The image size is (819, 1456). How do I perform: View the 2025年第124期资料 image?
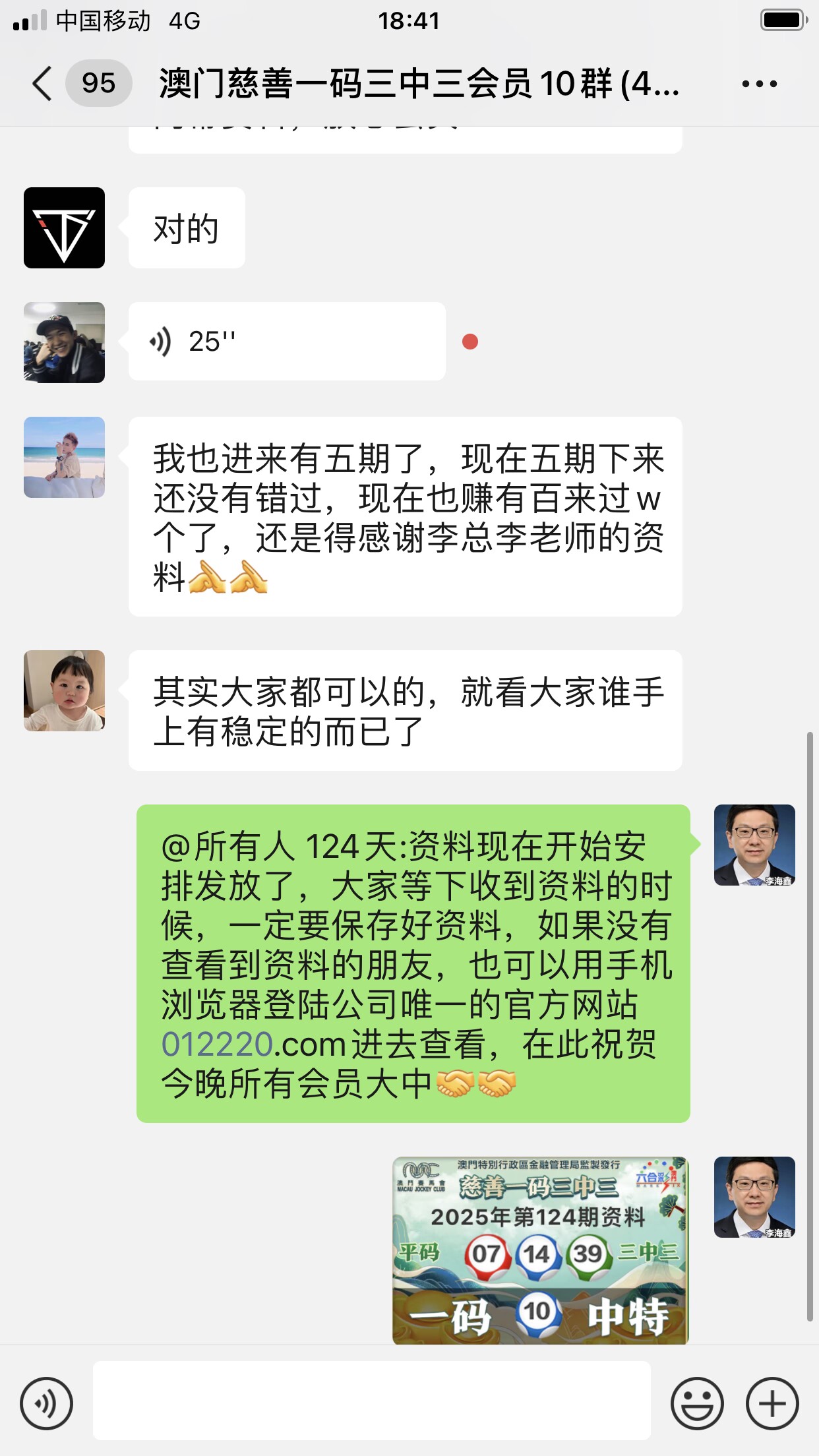click(540, 1250)
